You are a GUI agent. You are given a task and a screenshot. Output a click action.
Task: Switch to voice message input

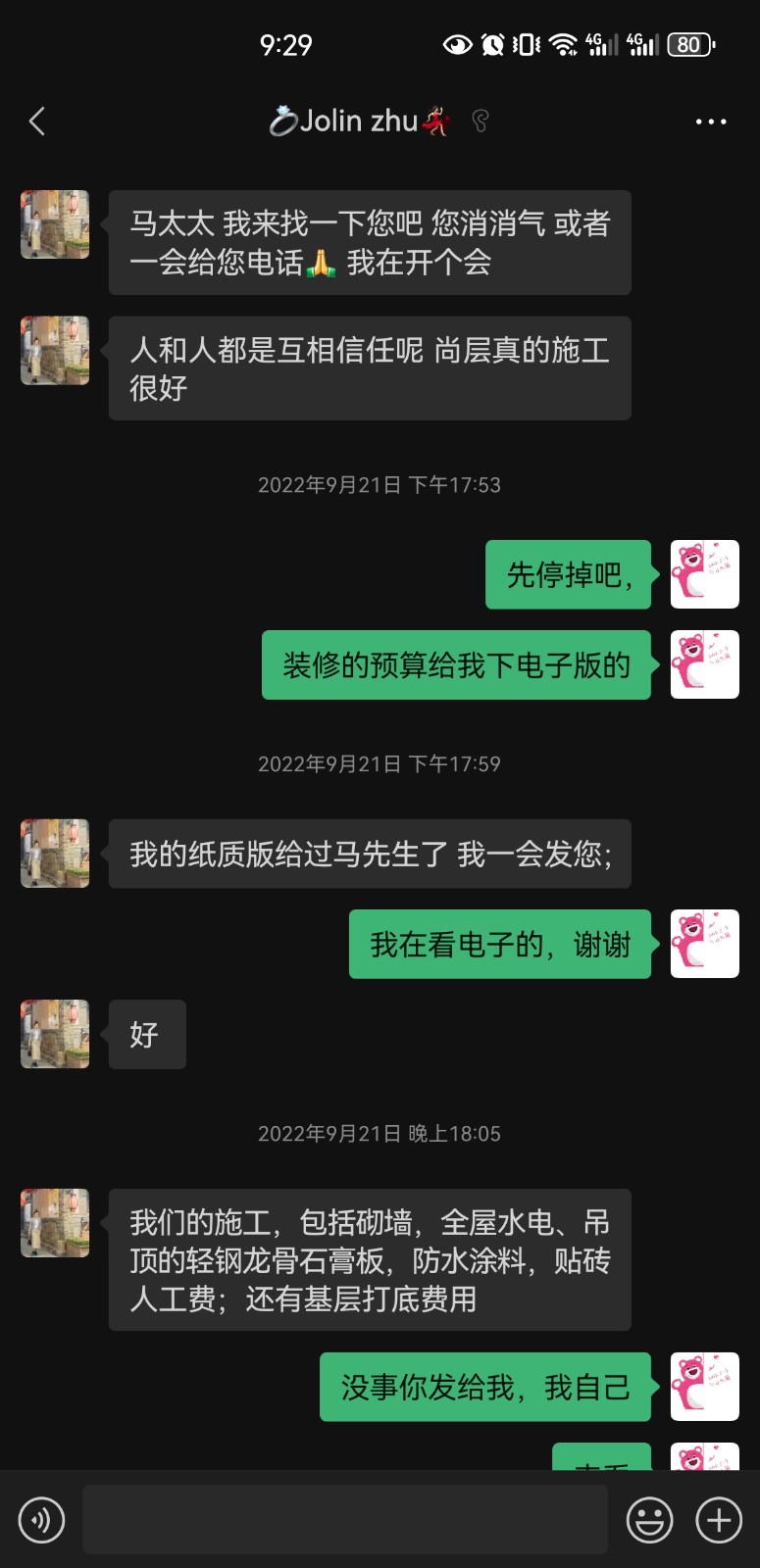tap(41, 1520)
